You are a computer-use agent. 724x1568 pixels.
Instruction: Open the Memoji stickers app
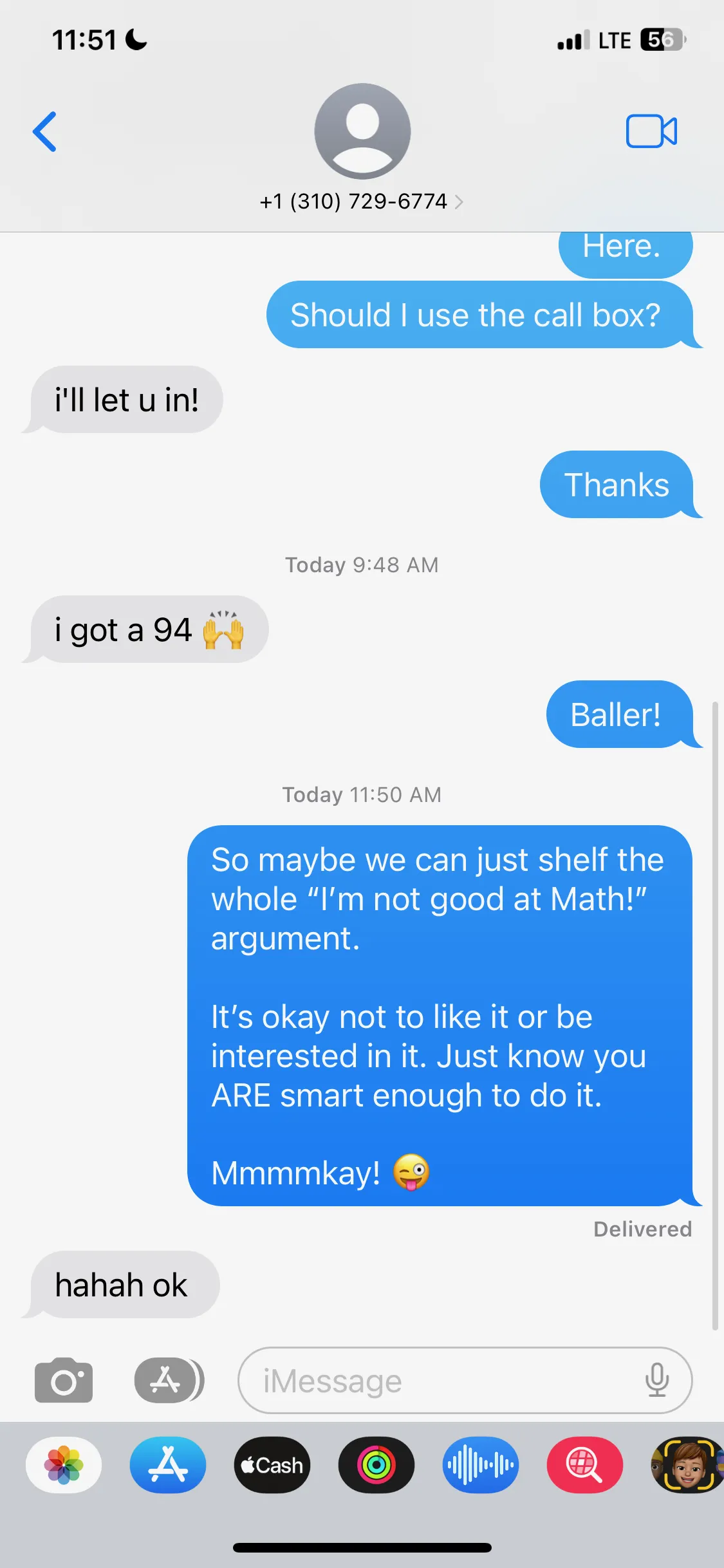coord(687,1465)
